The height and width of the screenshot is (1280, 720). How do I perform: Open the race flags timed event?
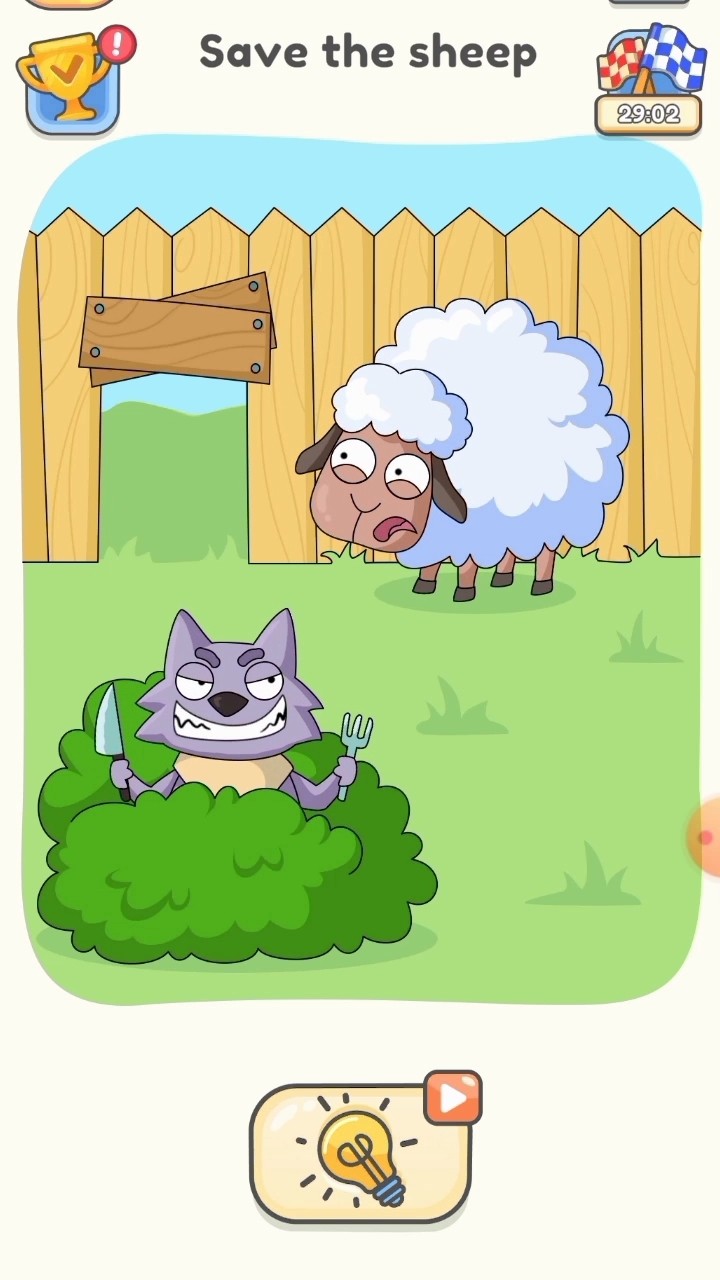[648, 82]
